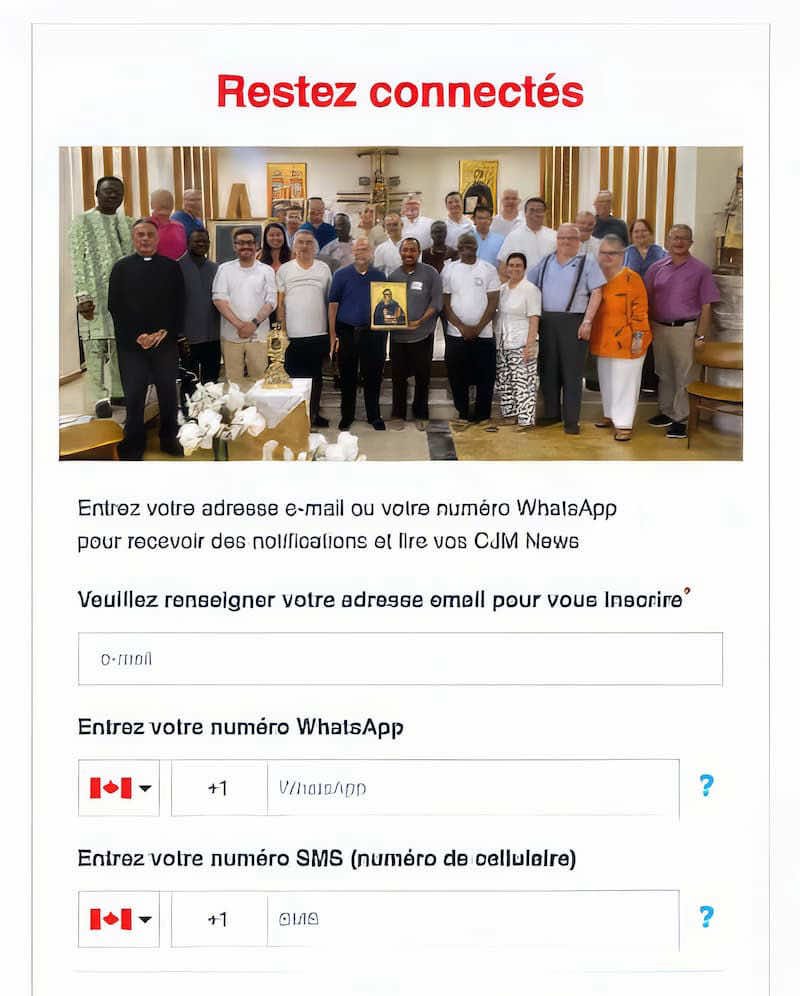Focus the WhatsApp number field
The height and width of the screenshot is (996, 800).
coord(472,788)
